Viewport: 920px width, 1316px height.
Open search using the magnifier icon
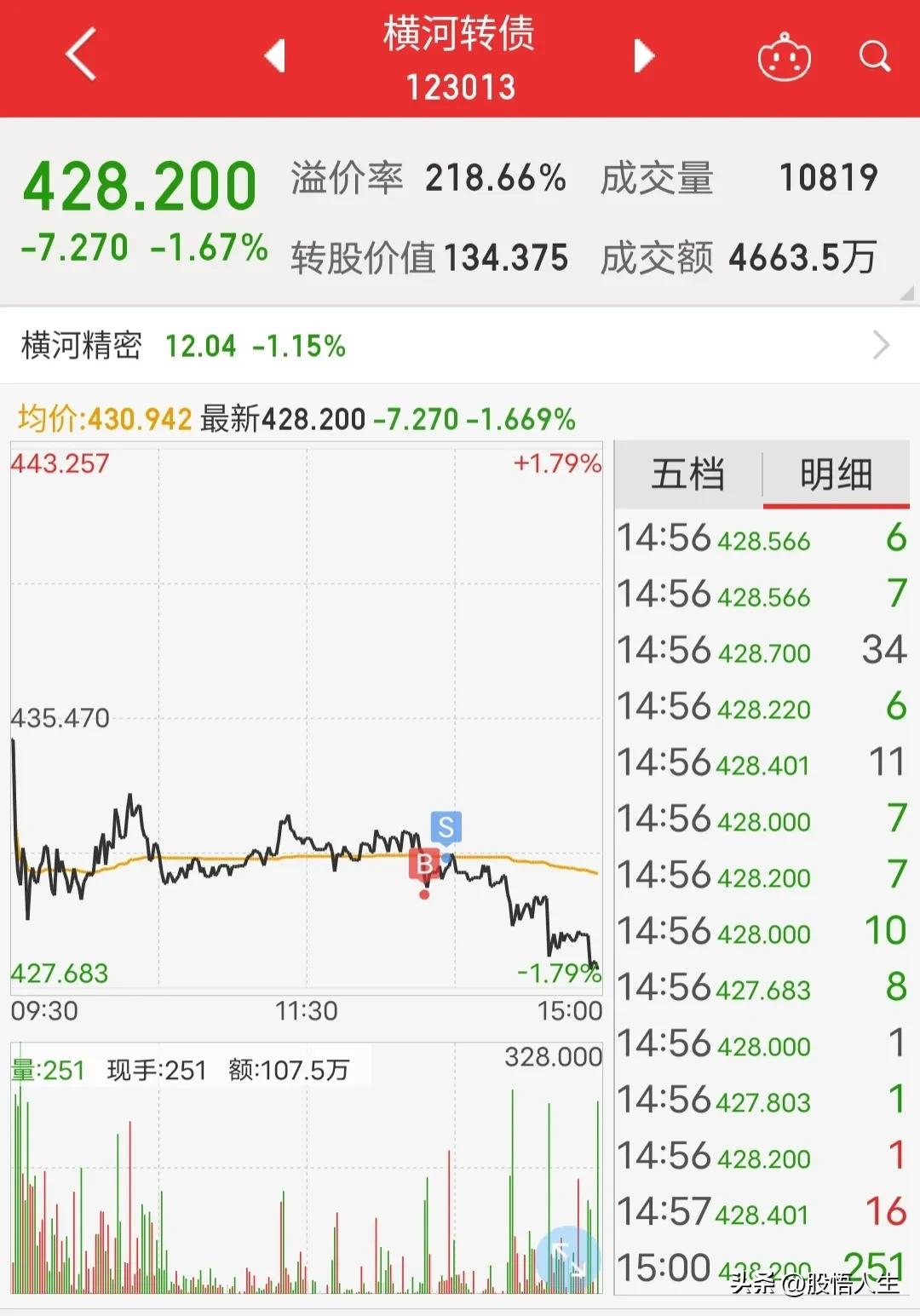[873, 56]
